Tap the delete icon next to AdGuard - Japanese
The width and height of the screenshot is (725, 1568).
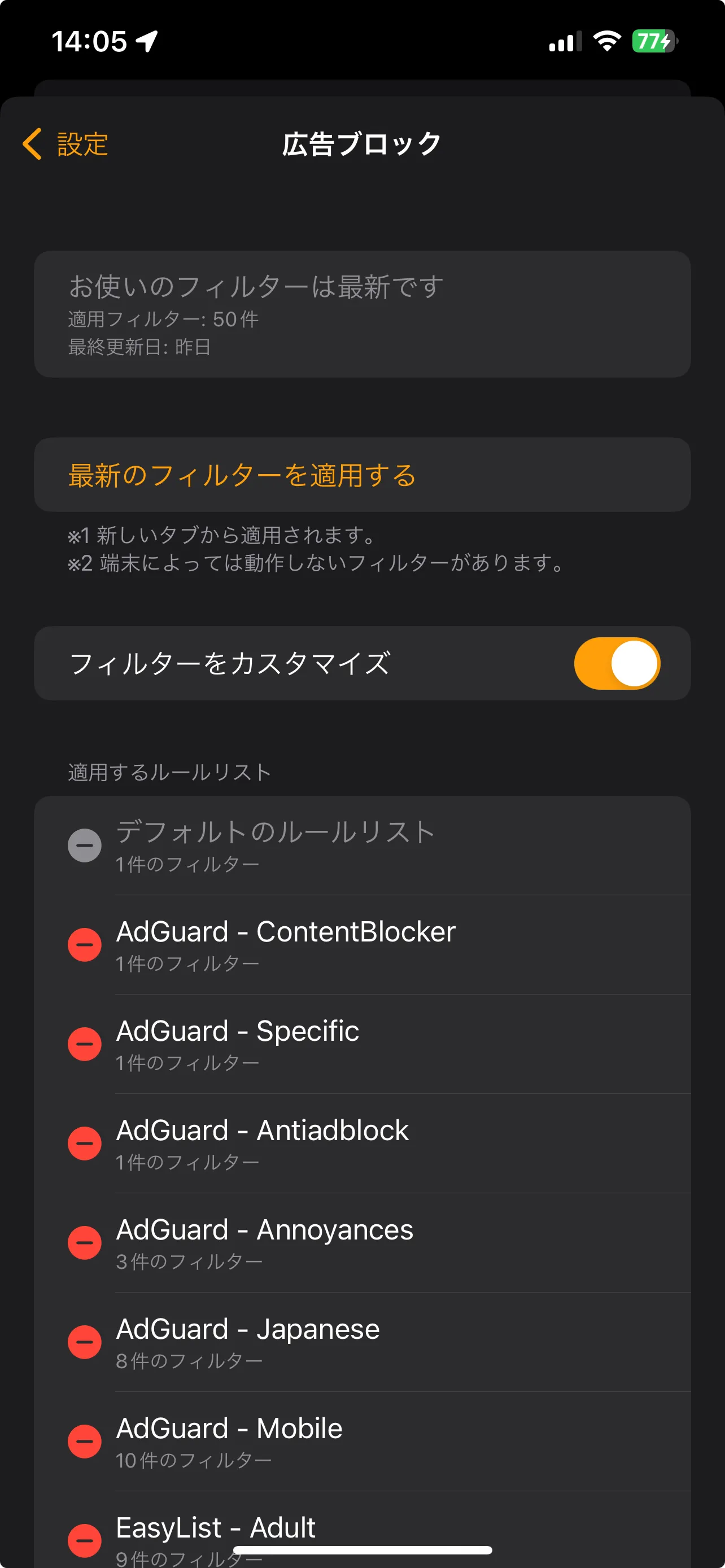[x=84, y=1343]
